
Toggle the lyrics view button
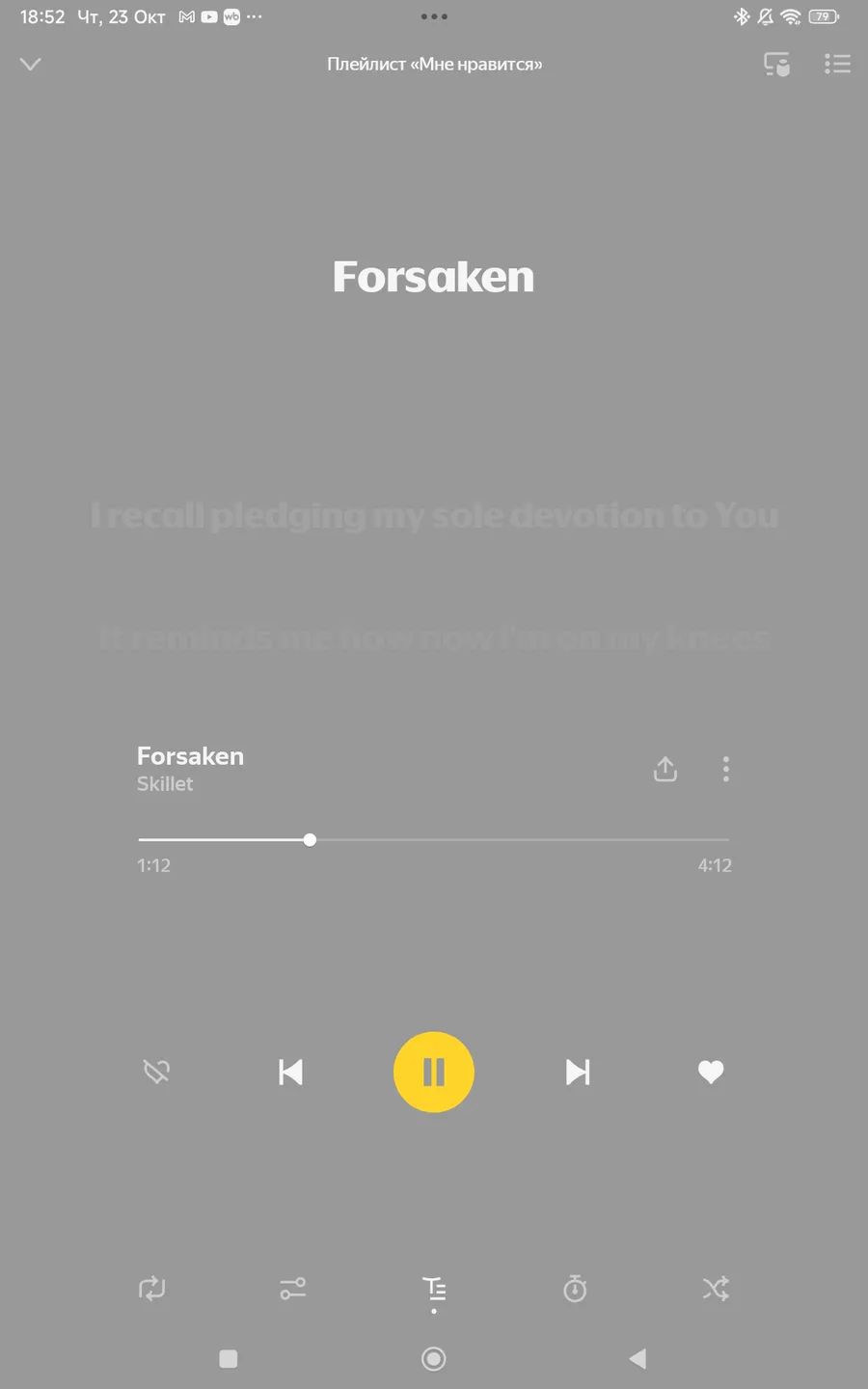pyautogui.click(x=434, y=1290)
